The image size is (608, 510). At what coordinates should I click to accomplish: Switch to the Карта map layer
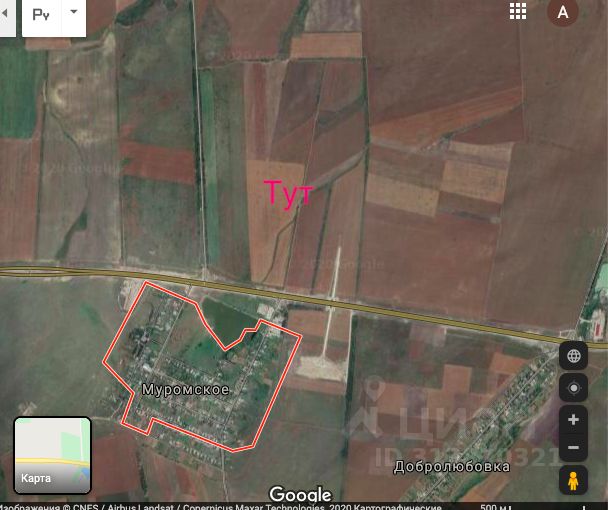52,455
